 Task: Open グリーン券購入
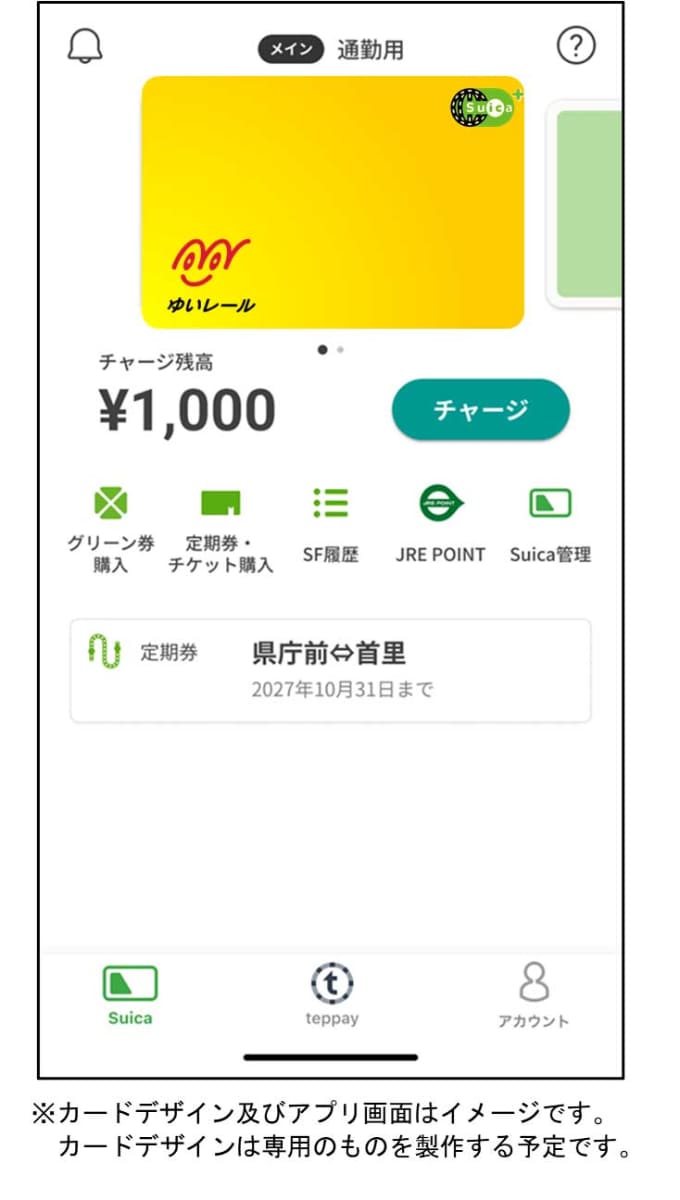[110, 527]
